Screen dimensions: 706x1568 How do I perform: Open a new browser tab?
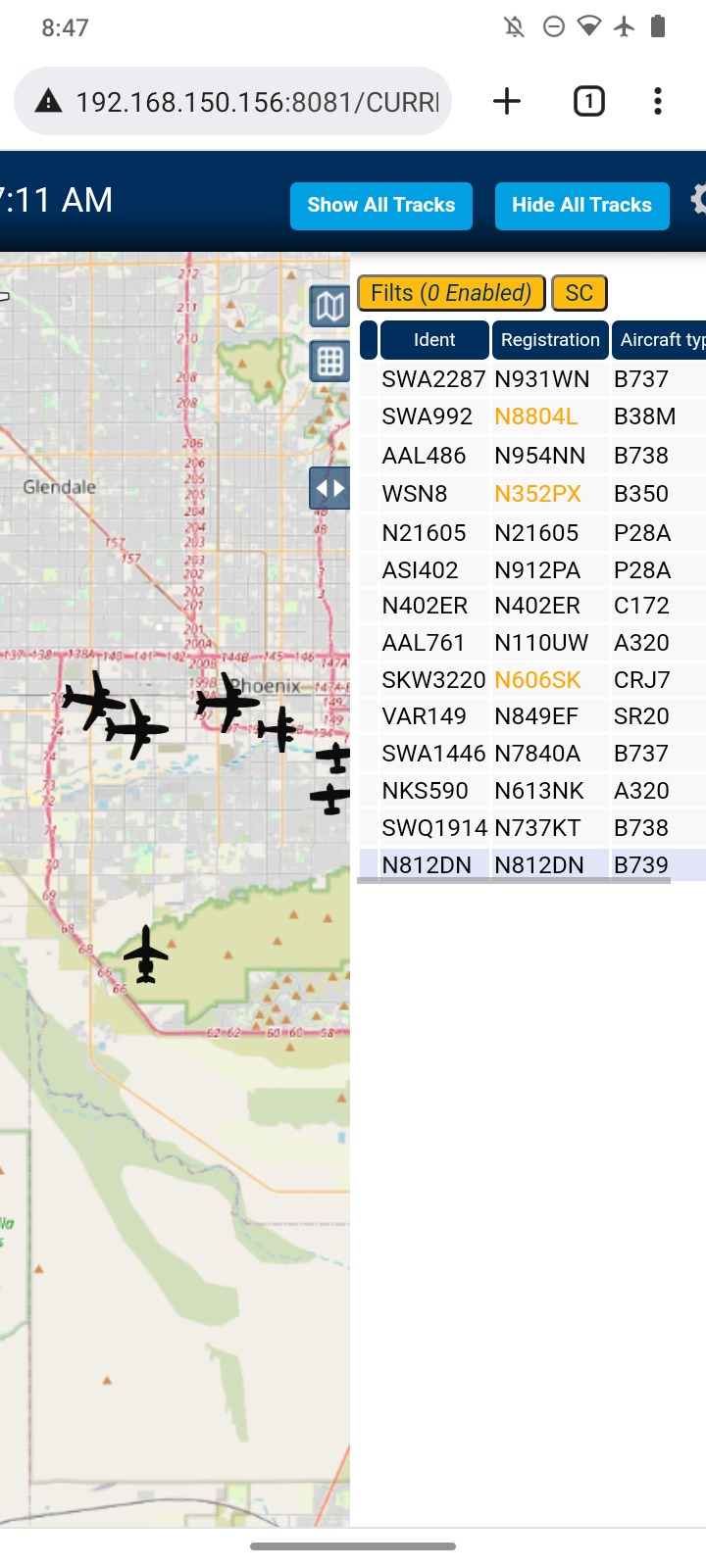point(507,101)
